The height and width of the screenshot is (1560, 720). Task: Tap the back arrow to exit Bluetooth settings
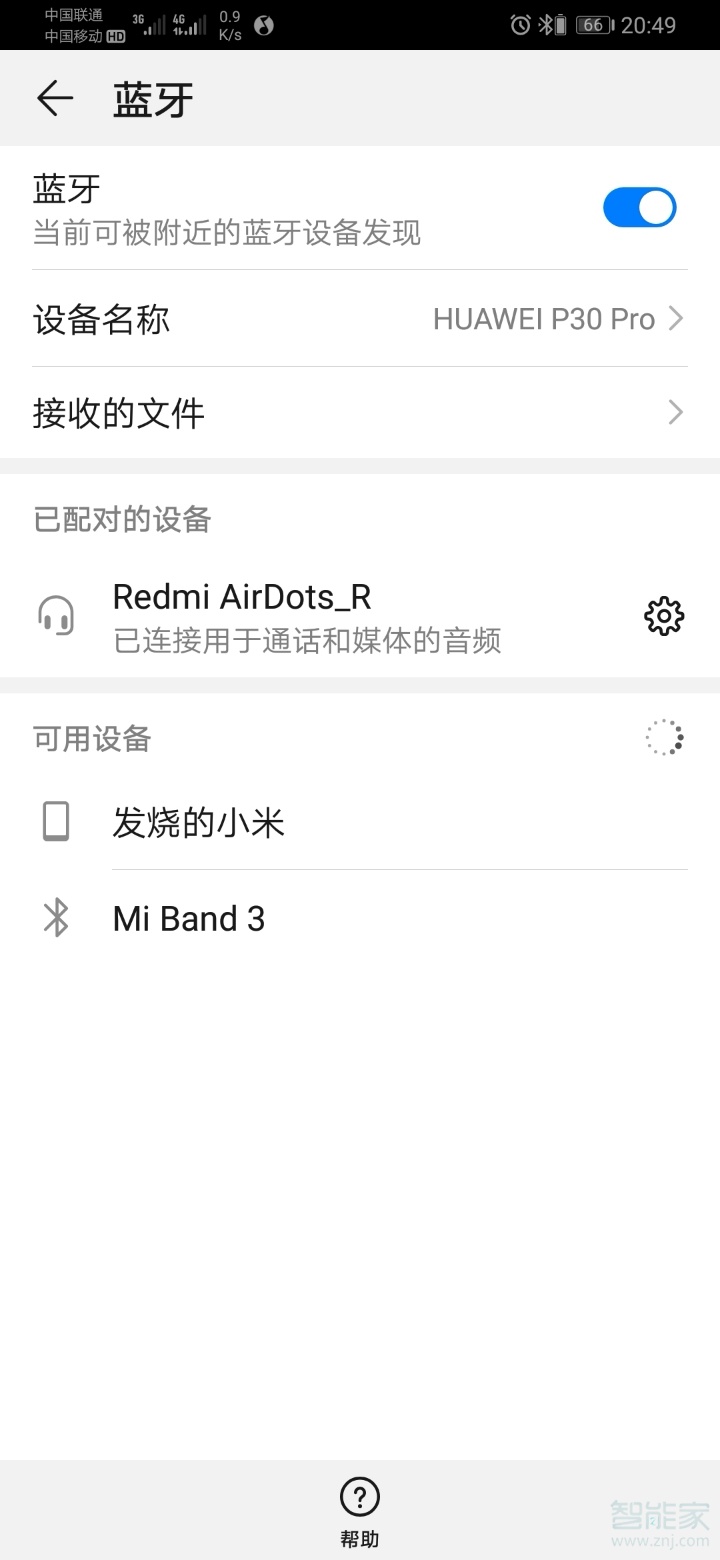click(x=55, y=97)
